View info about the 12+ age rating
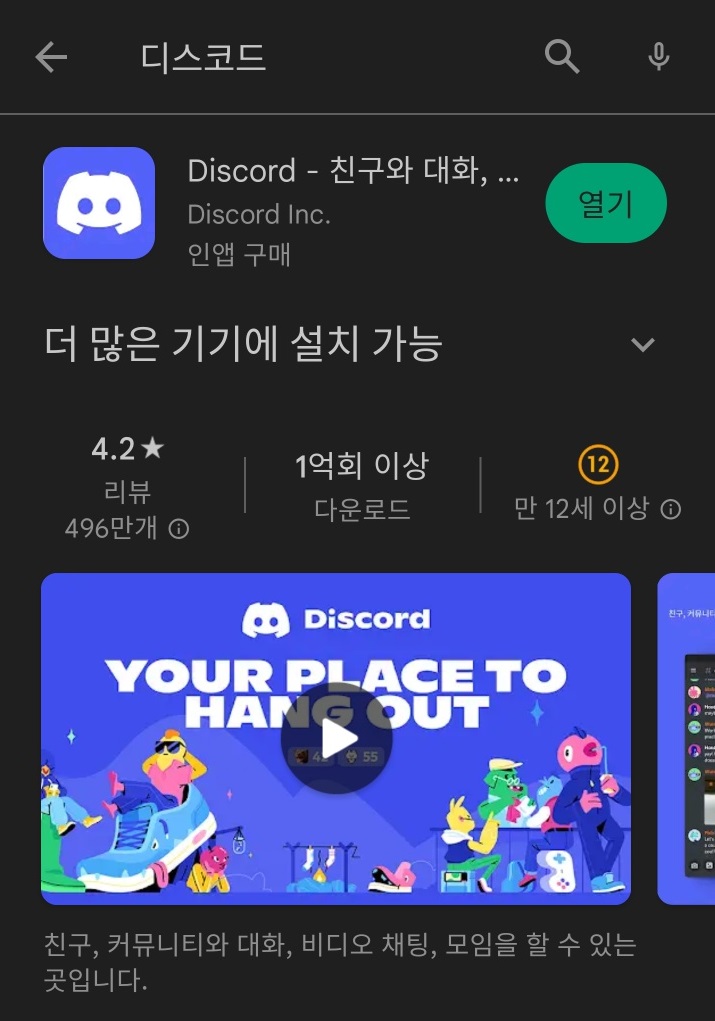This screenshot has width=715, height=1021. pyautogui.click(x=671, y=509)
